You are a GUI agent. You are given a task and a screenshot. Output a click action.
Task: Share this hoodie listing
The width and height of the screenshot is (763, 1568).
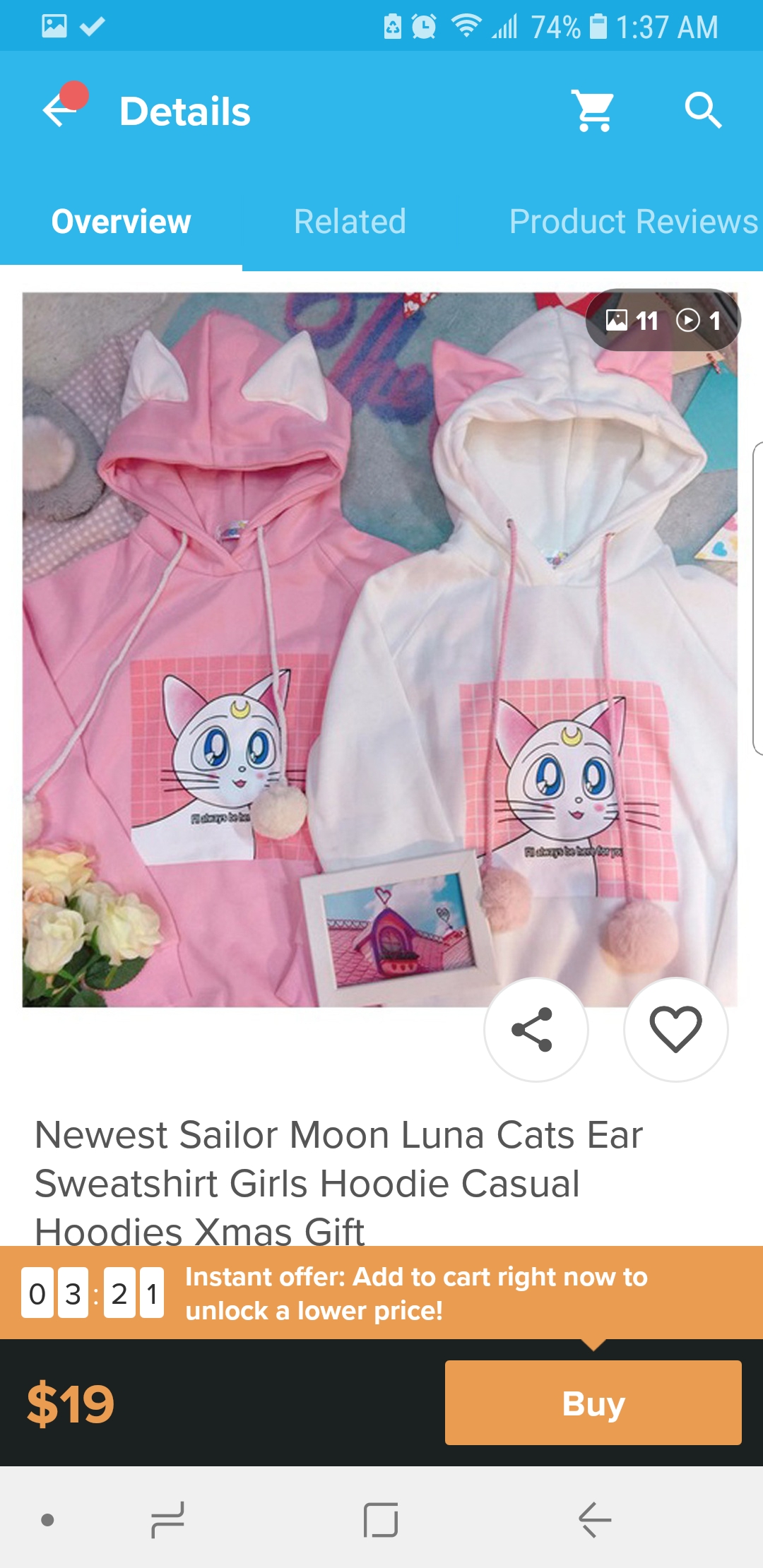tap(536, 1029)
